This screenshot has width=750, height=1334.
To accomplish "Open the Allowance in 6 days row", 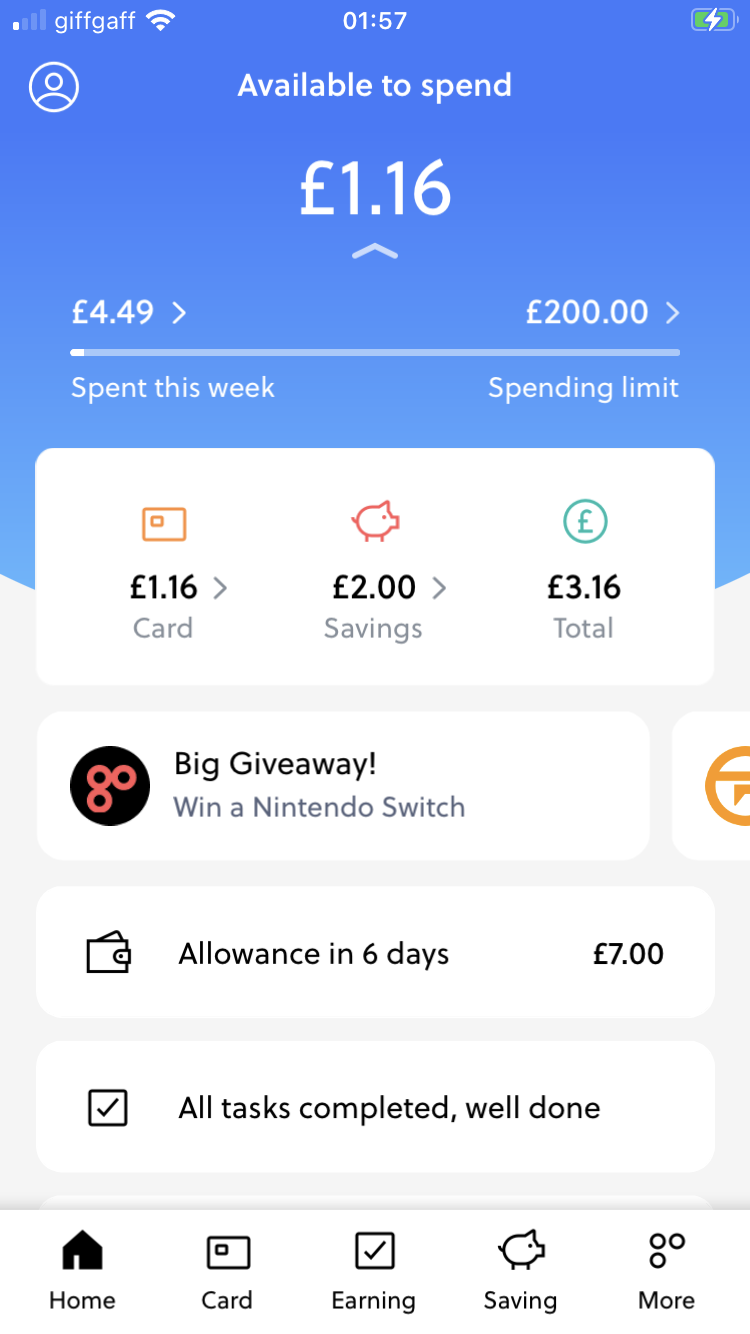I will click(x=375, y=953).
